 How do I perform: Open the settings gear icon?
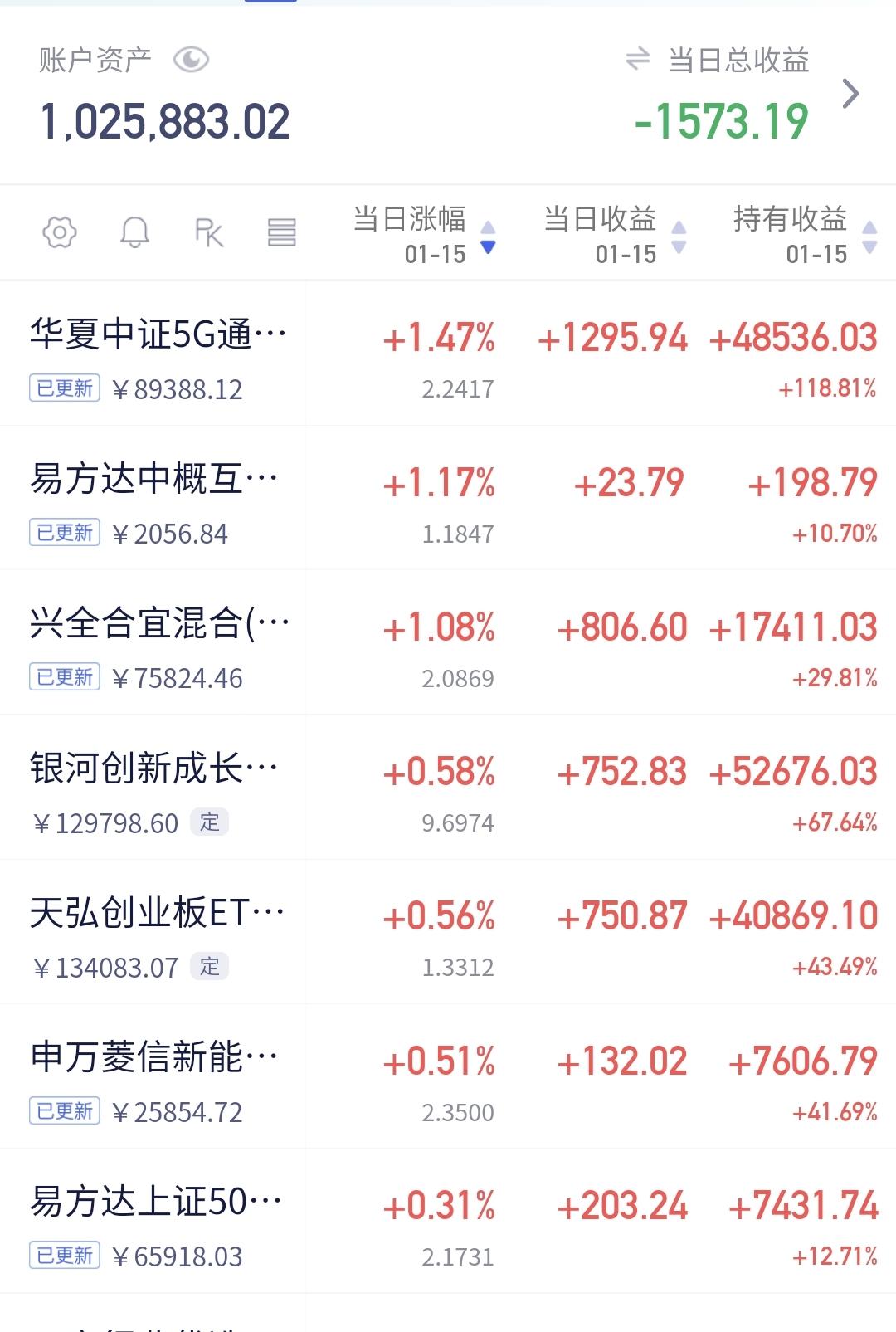pos(60,232)
